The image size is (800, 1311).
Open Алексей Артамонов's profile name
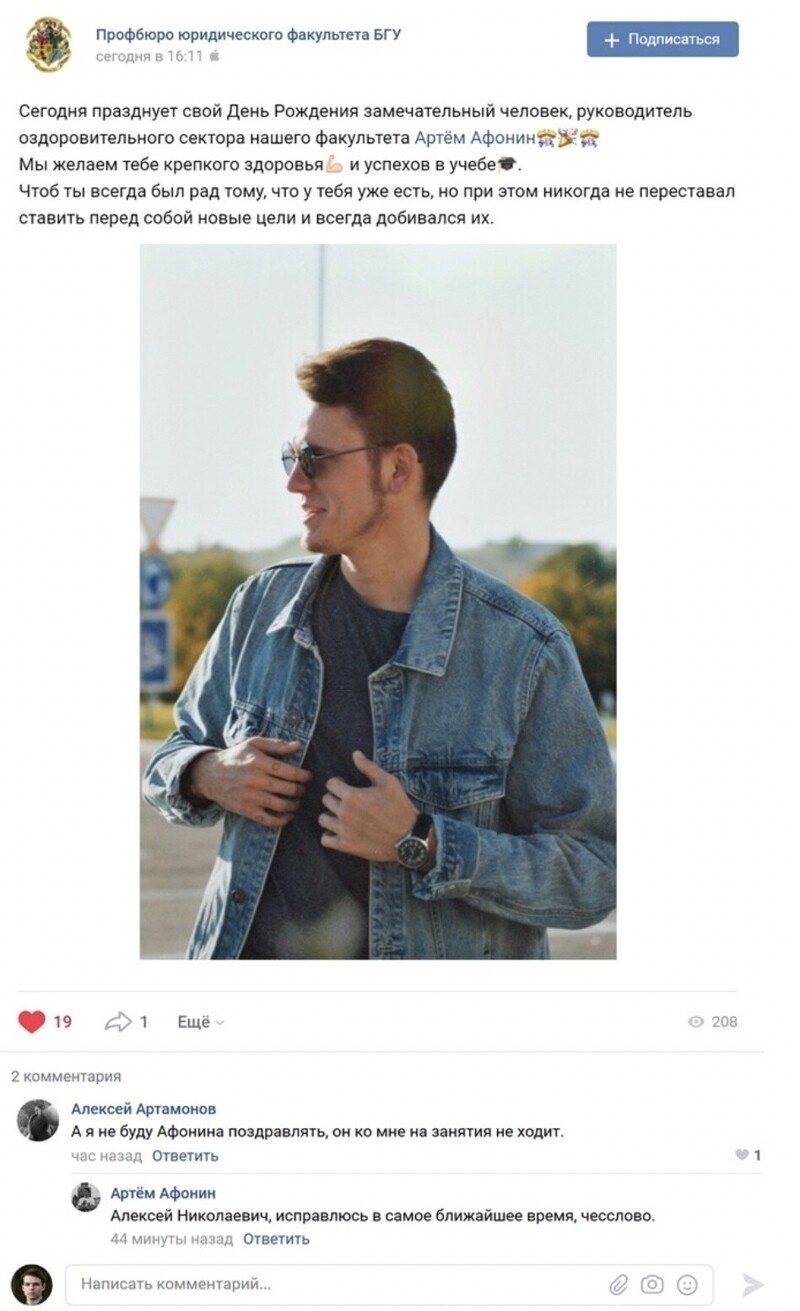point(143,1109)
